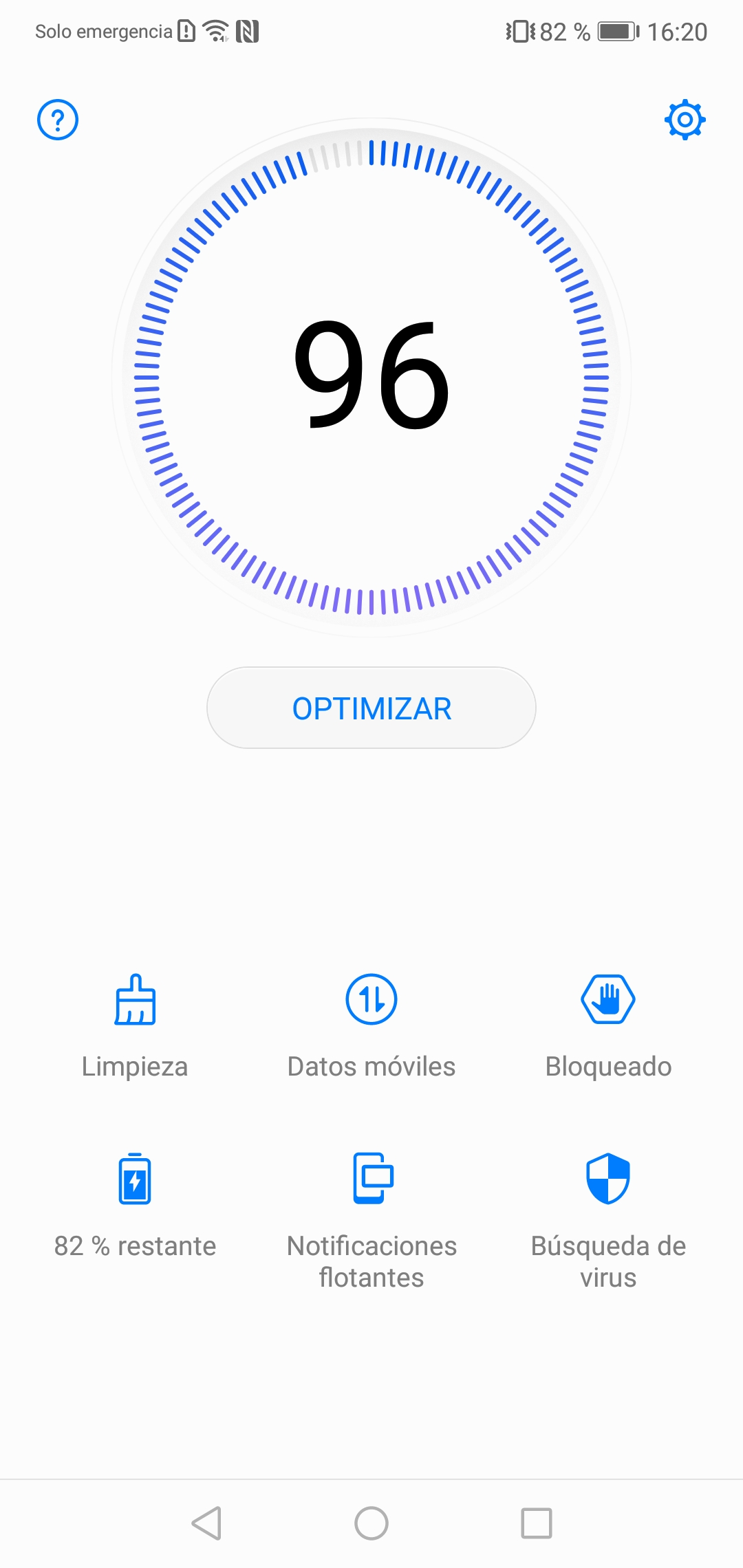The height and width of the screenshot is (1568, 743).
Task: Open recent apps
Action: (537, 1523)
